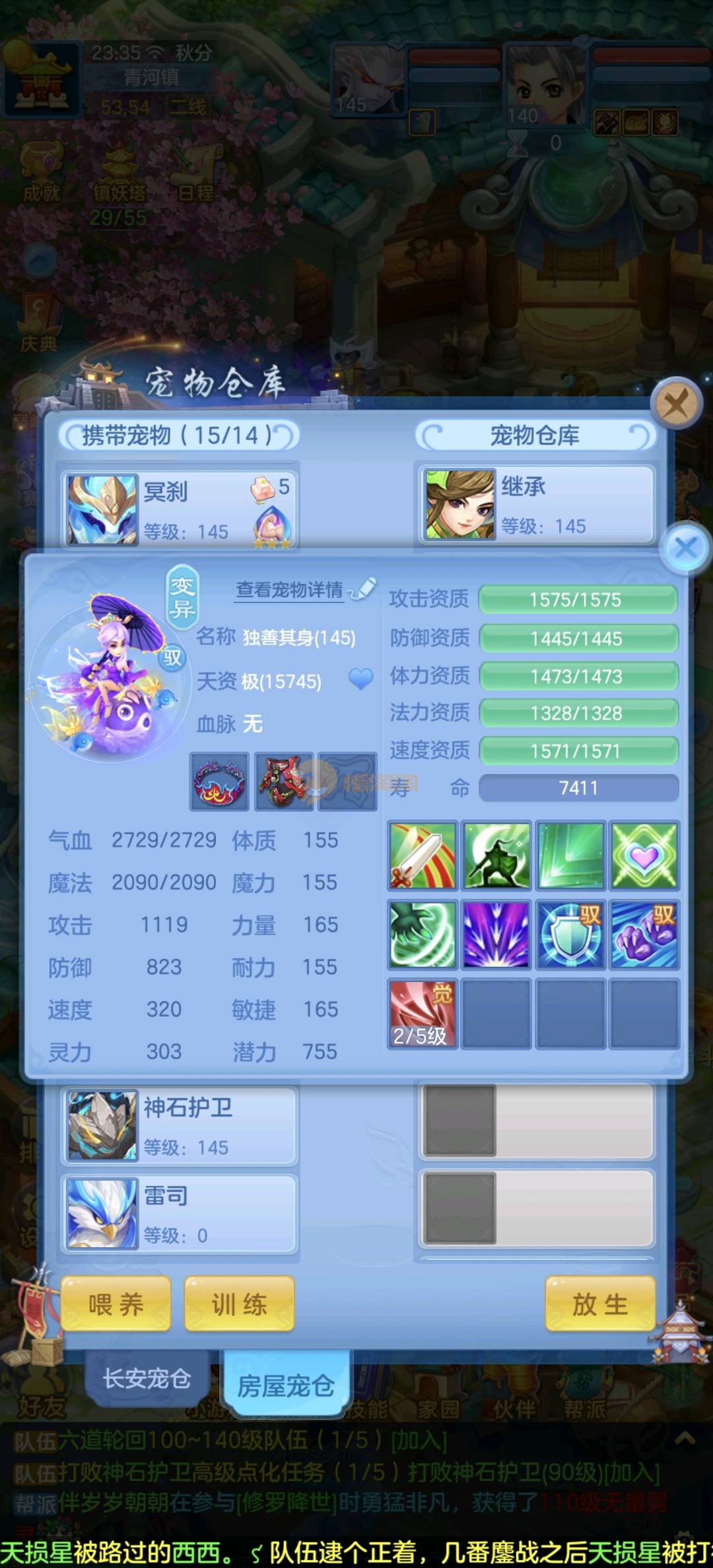View the sword attack skill icon
The image size is (713, 1568).
coord(423,855)
